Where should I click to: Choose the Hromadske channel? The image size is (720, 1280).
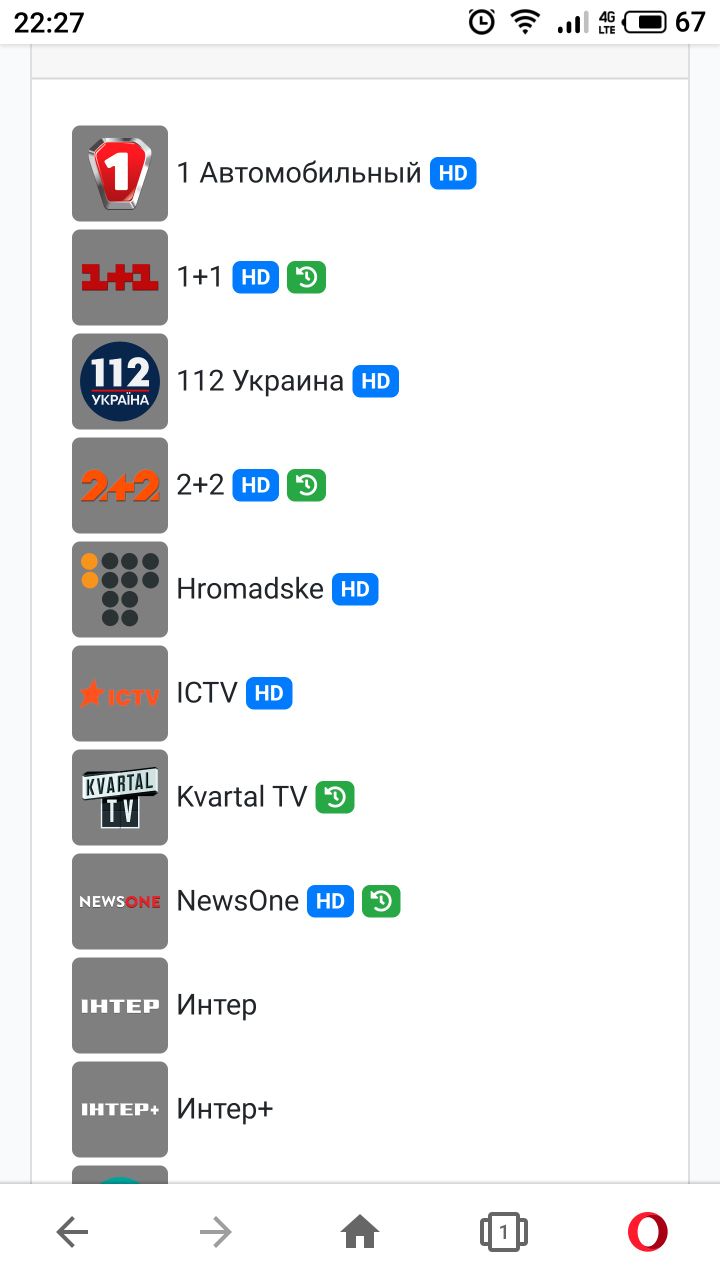point(249,589)
